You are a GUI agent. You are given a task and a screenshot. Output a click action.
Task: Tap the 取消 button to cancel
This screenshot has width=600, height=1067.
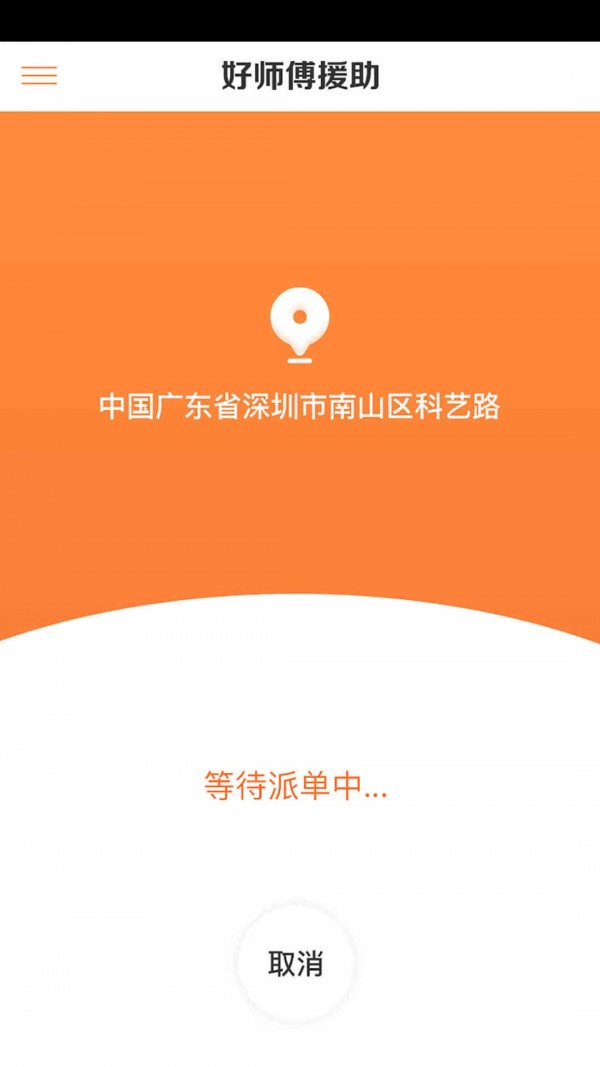296,963
